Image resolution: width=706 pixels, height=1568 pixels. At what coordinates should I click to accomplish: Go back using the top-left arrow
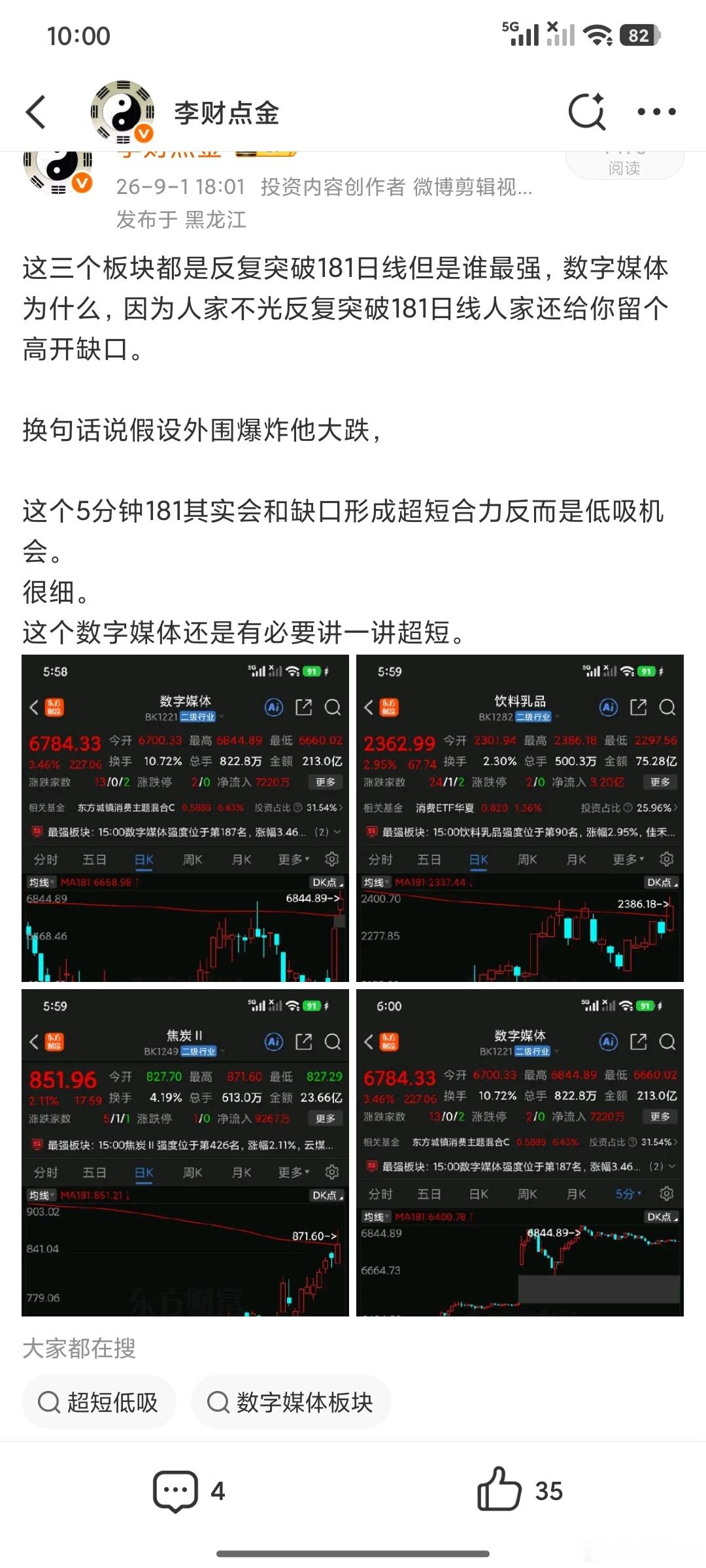pyautogui.click(x=36, y=112)
